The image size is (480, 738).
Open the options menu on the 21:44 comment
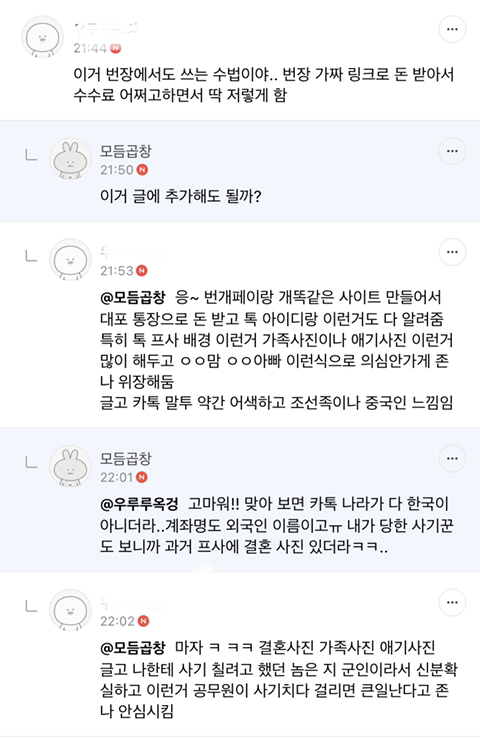point(452,29)
